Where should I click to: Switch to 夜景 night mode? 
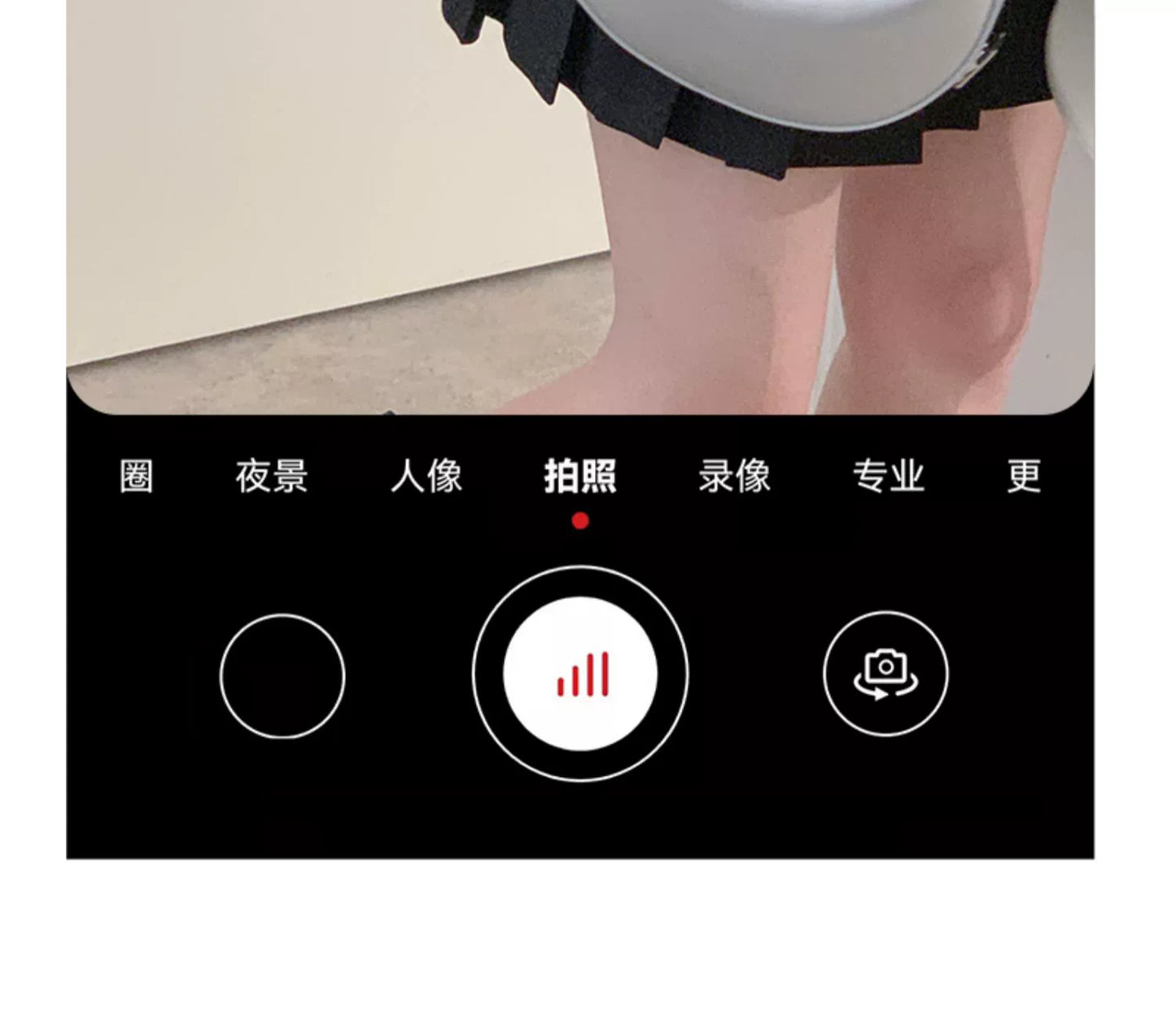(x=272, y=476)
